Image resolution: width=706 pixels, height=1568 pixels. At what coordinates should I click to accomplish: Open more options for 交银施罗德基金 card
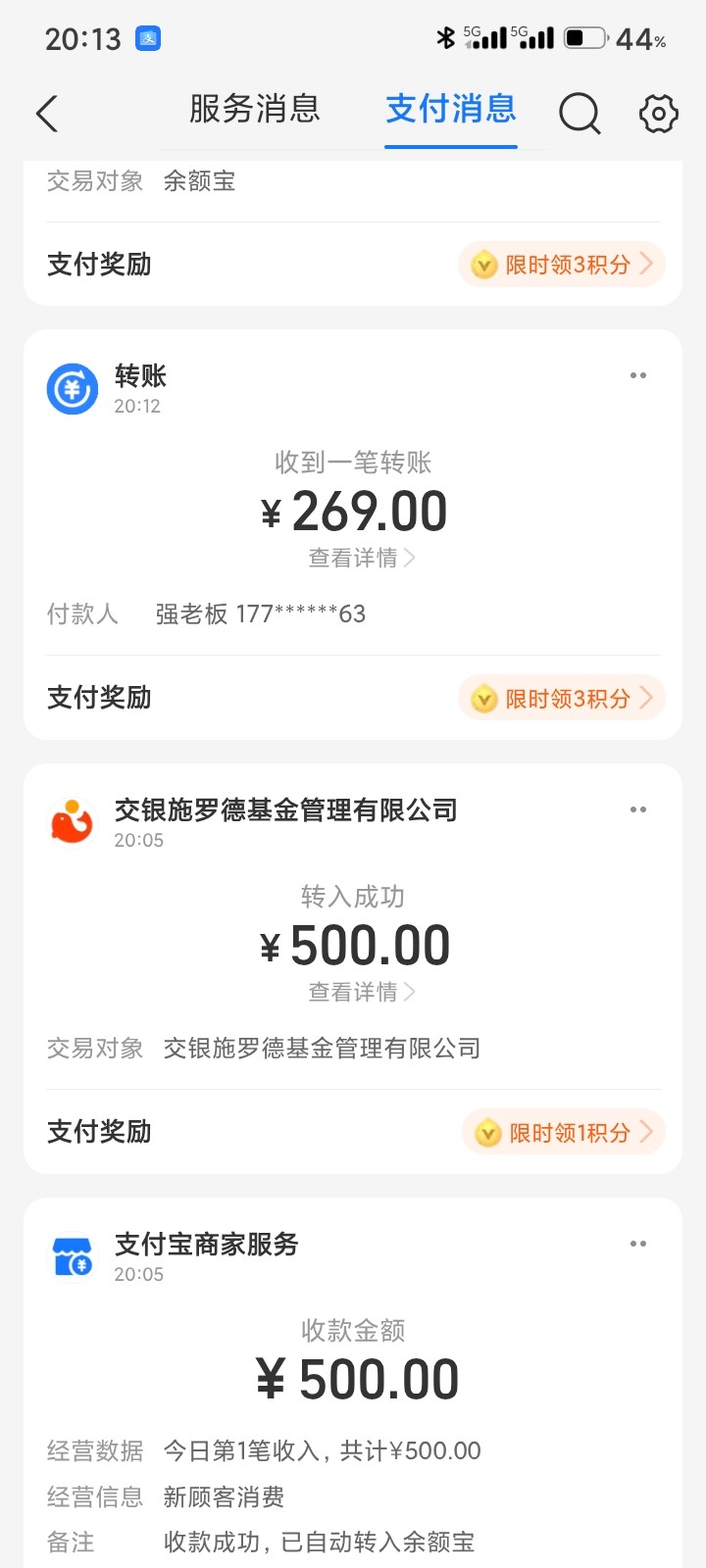coord(638,810)
